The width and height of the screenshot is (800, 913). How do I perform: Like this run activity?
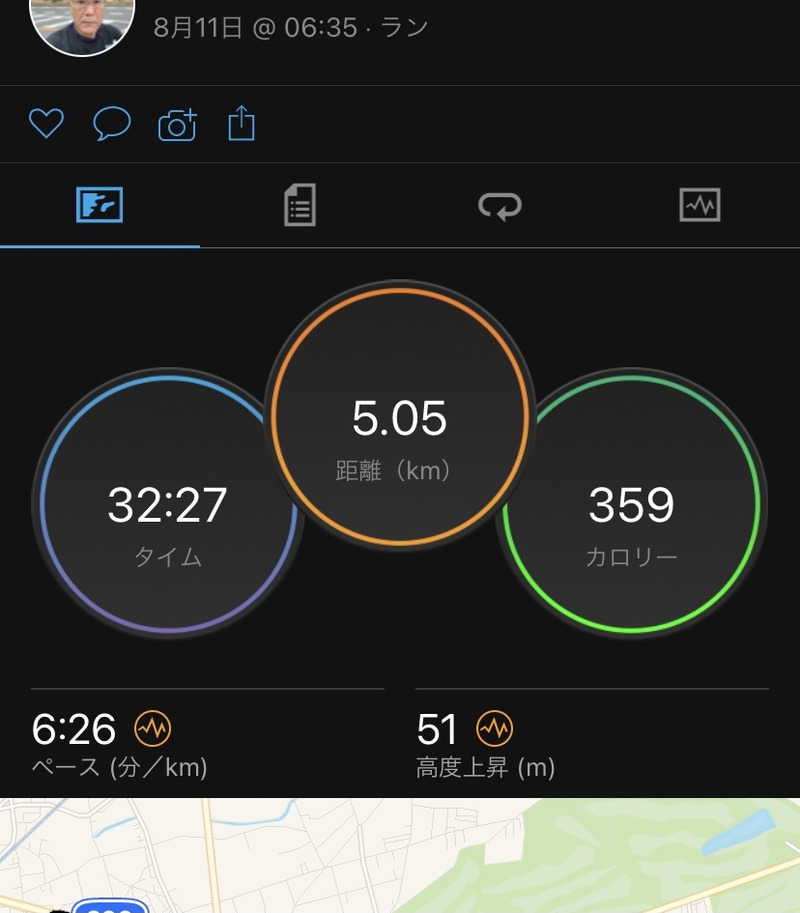46,124
